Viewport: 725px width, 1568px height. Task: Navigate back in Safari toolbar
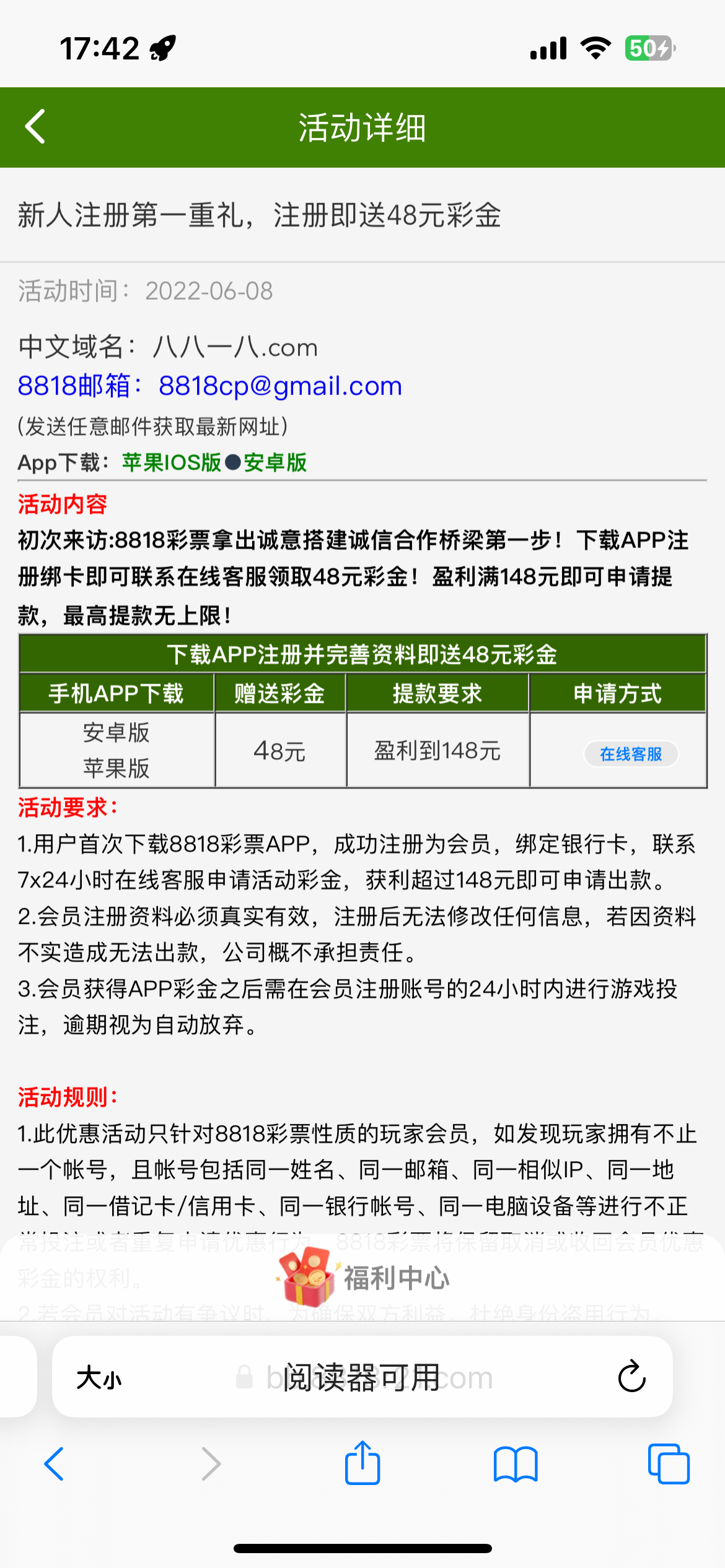tap(55, 1464)
